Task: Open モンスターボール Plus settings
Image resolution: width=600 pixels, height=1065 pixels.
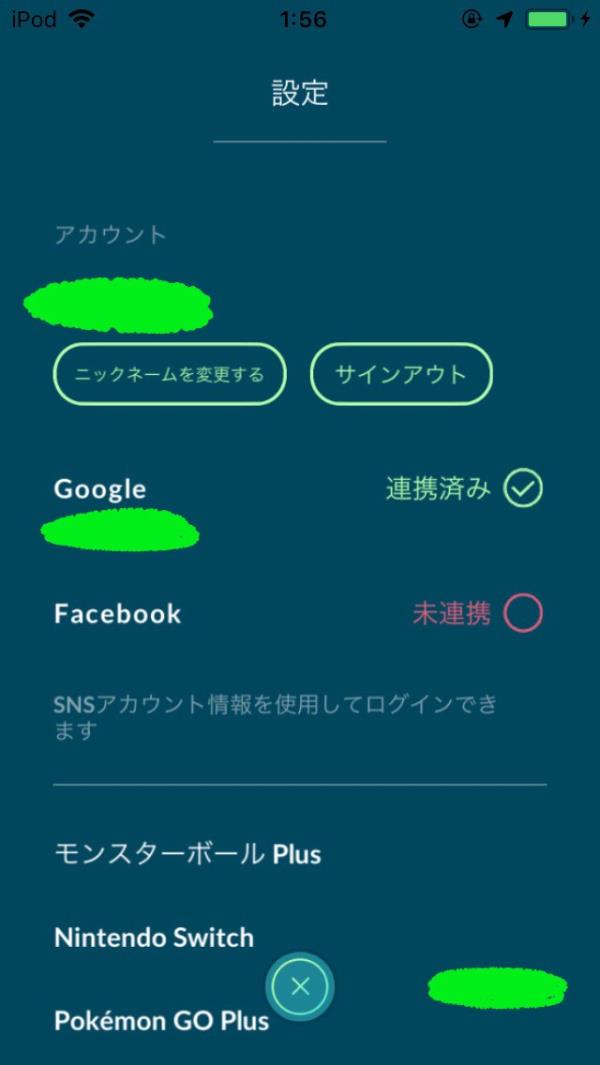Action: 300,853
